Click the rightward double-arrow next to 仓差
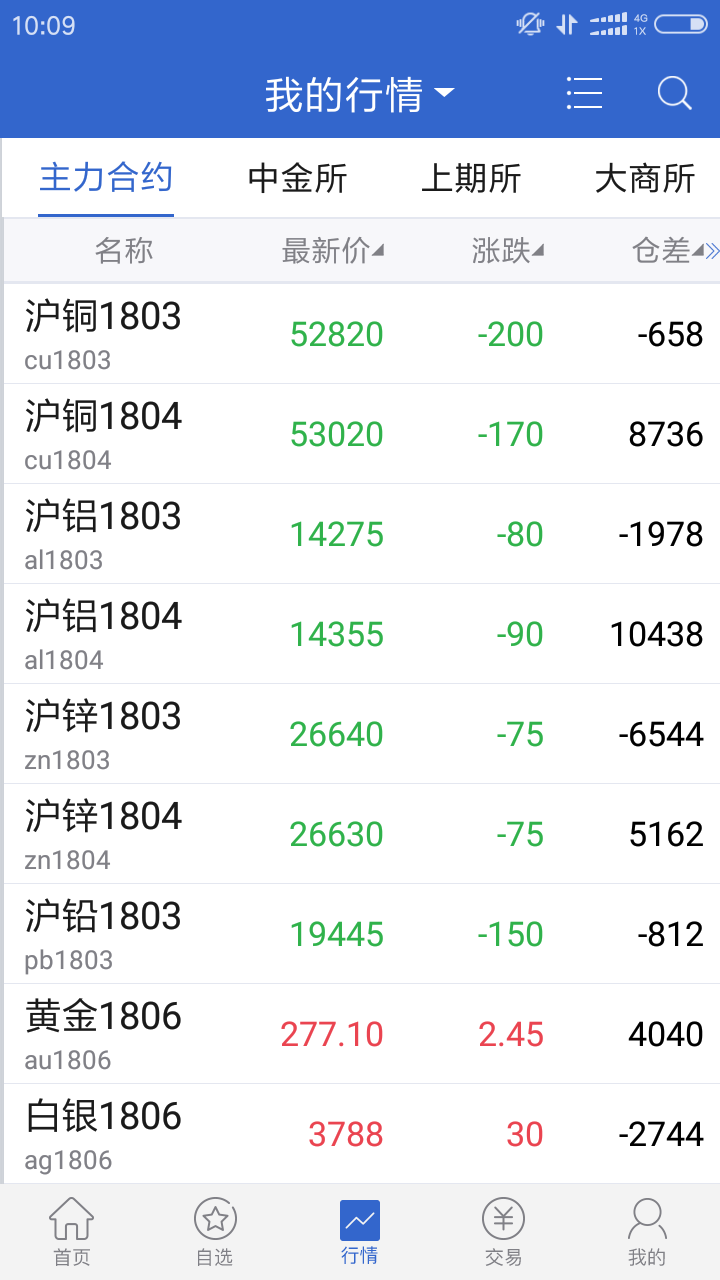Screen dimensions: 720x1280 (712, 250)
